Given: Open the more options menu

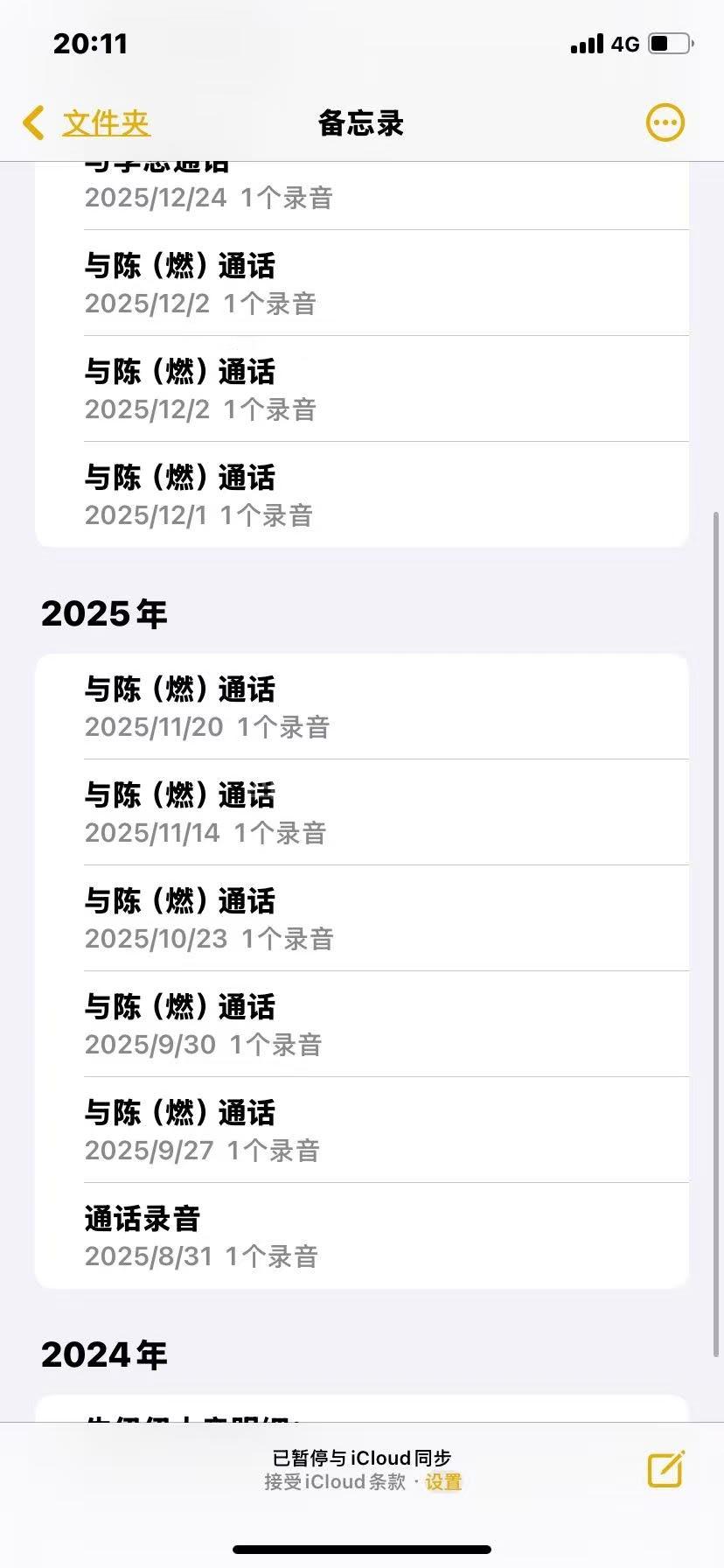Looking at the screenshot, I should point(665,123).
